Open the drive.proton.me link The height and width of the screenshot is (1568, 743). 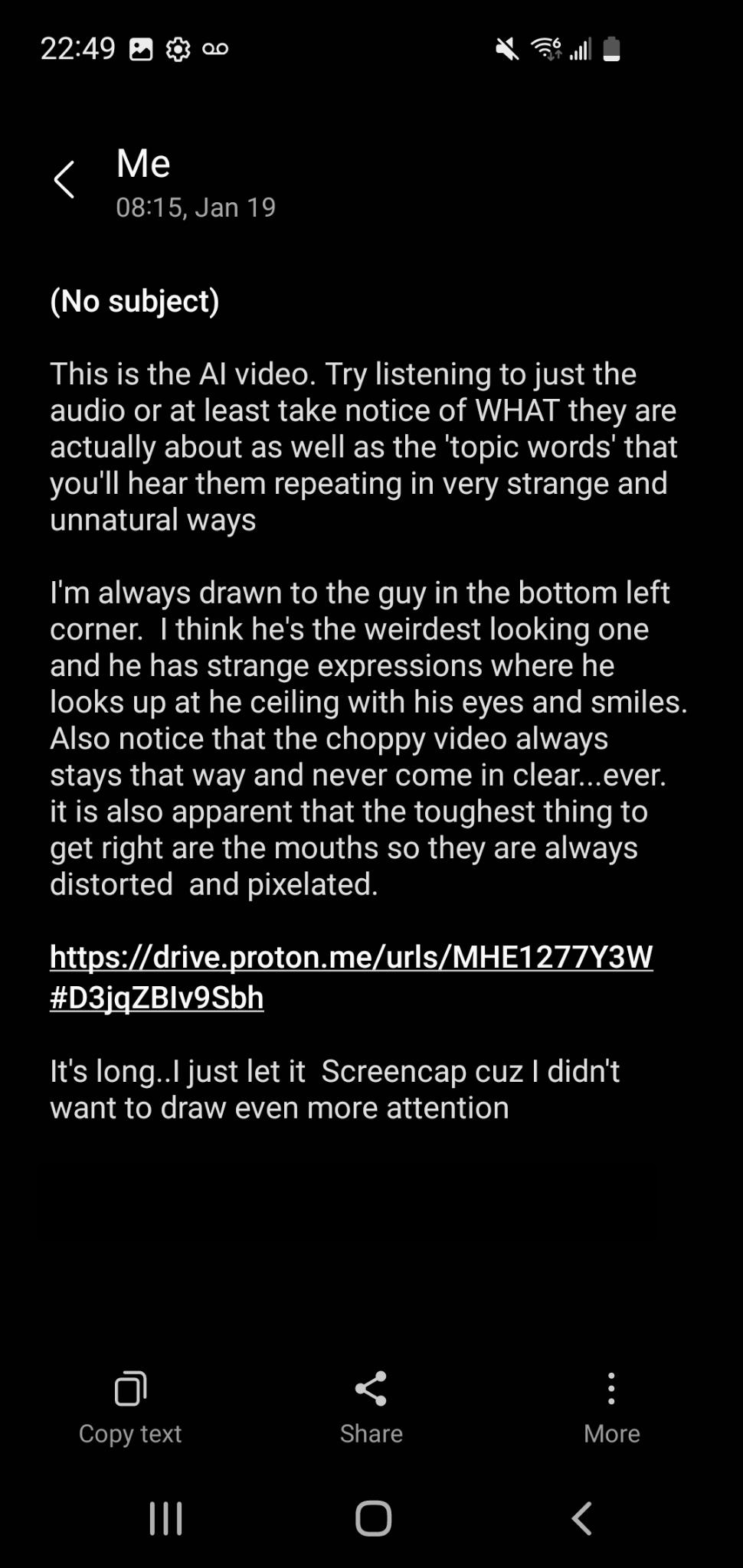coord(351,976)
